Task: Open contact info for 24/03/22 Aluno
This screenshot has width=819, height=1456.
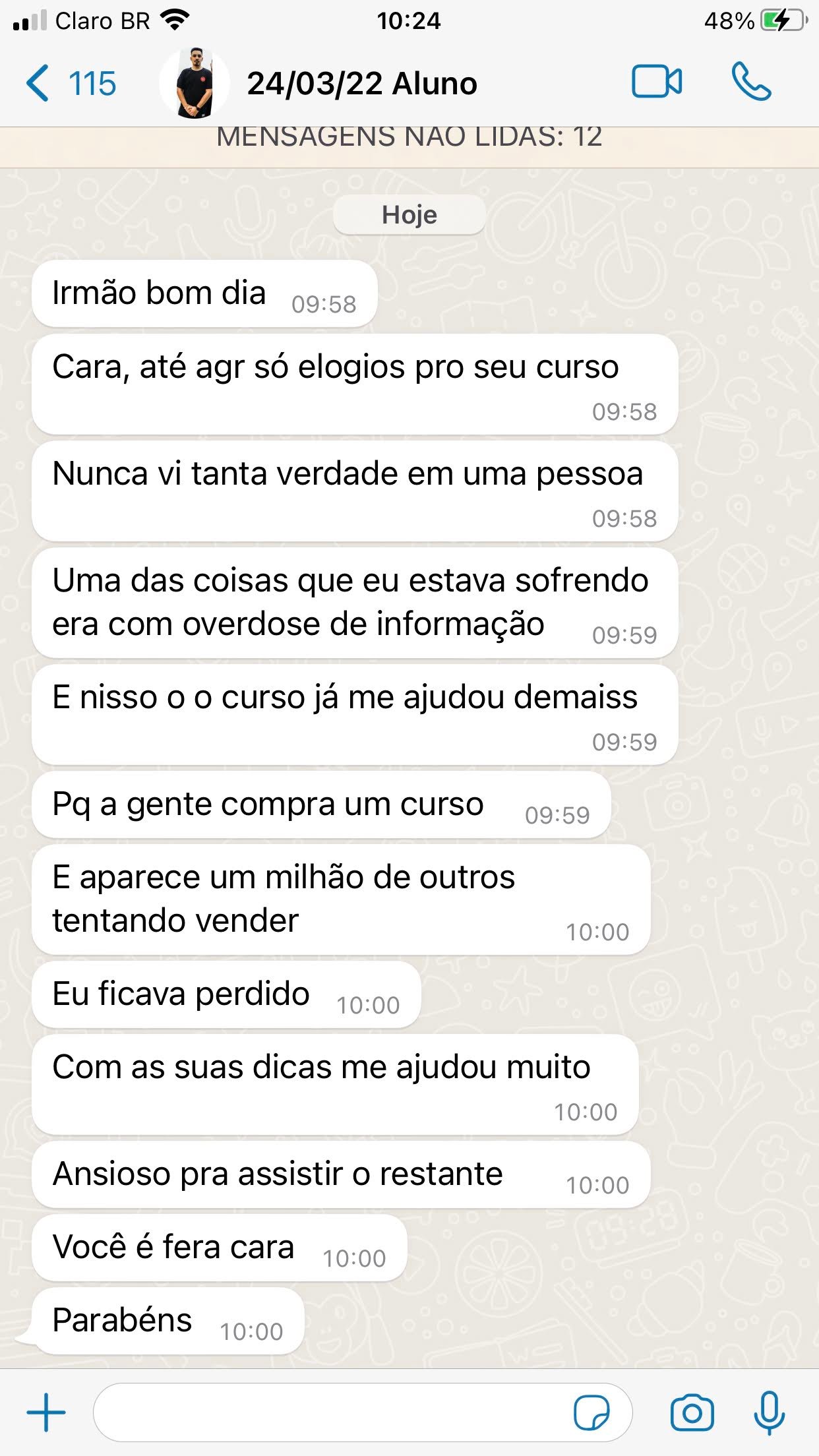Action: tap(361, 84)
